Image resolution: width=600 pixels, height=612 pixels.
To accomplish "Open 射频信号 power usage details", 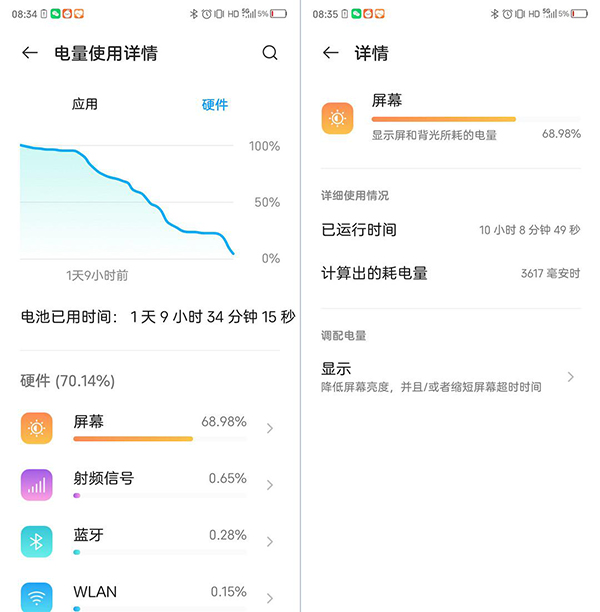I will click(148, 484).
